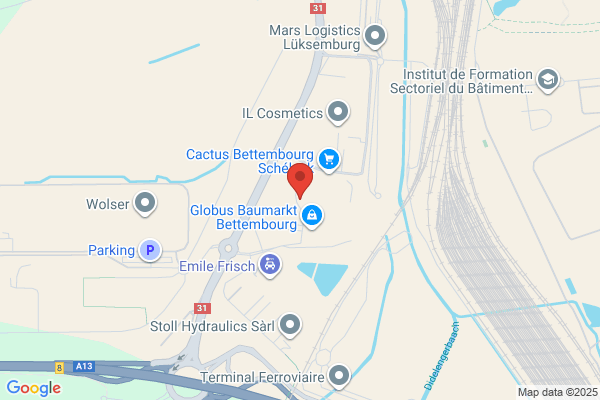
Task: Open Mars Logistics Lüksemburg marker
Action: (375, 38)
